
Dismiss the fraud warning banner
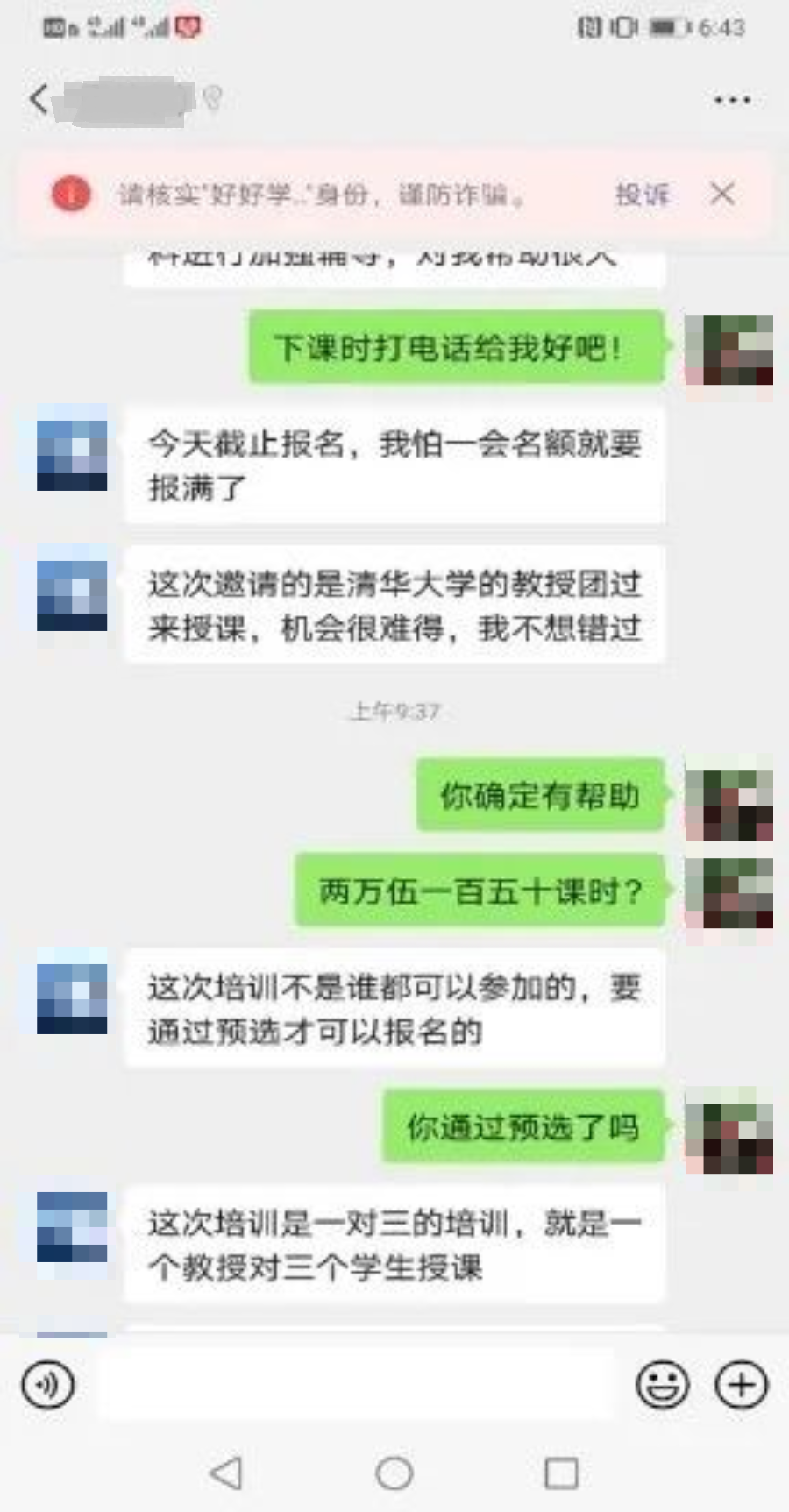pos(722,193)
